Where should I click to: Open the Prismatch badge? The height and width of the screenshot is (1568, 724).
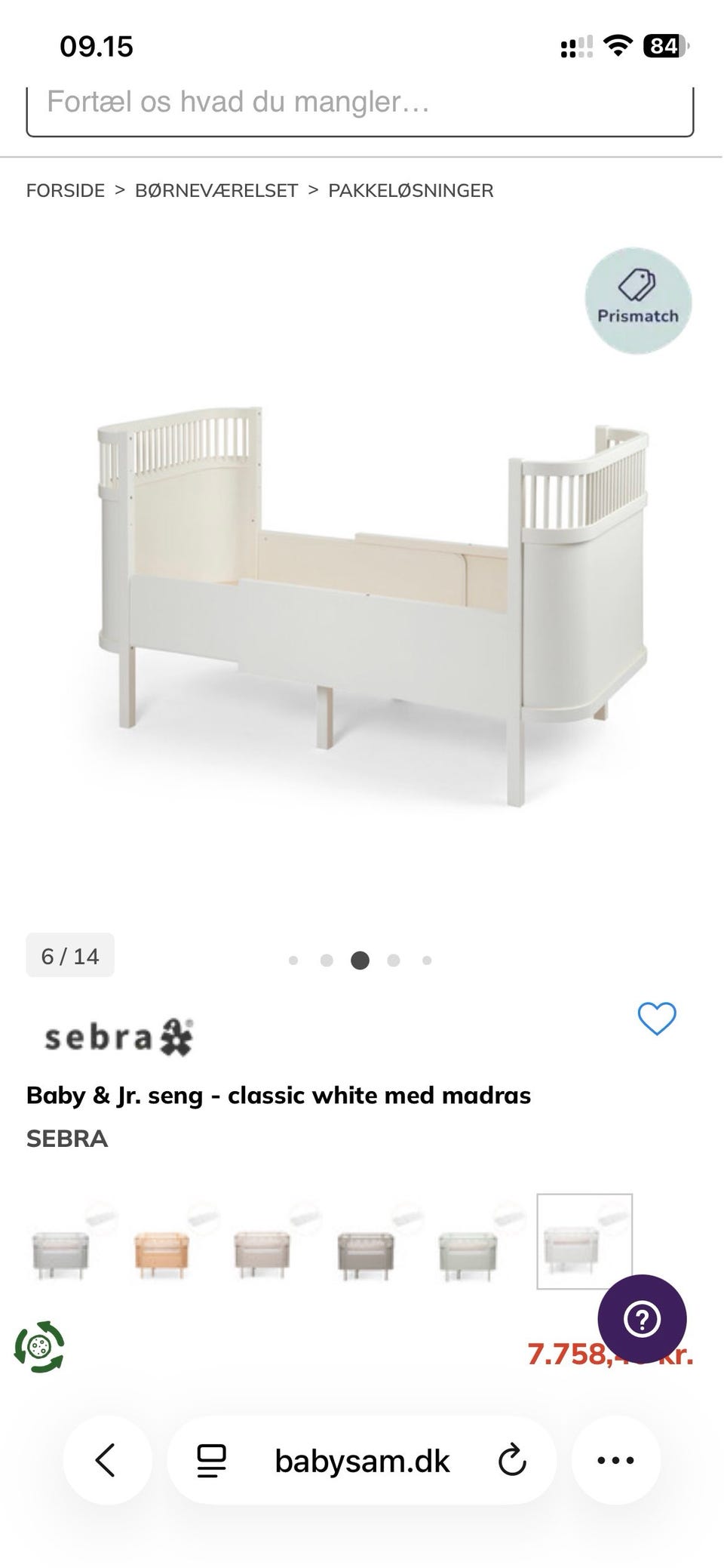[x=638, y=301]
